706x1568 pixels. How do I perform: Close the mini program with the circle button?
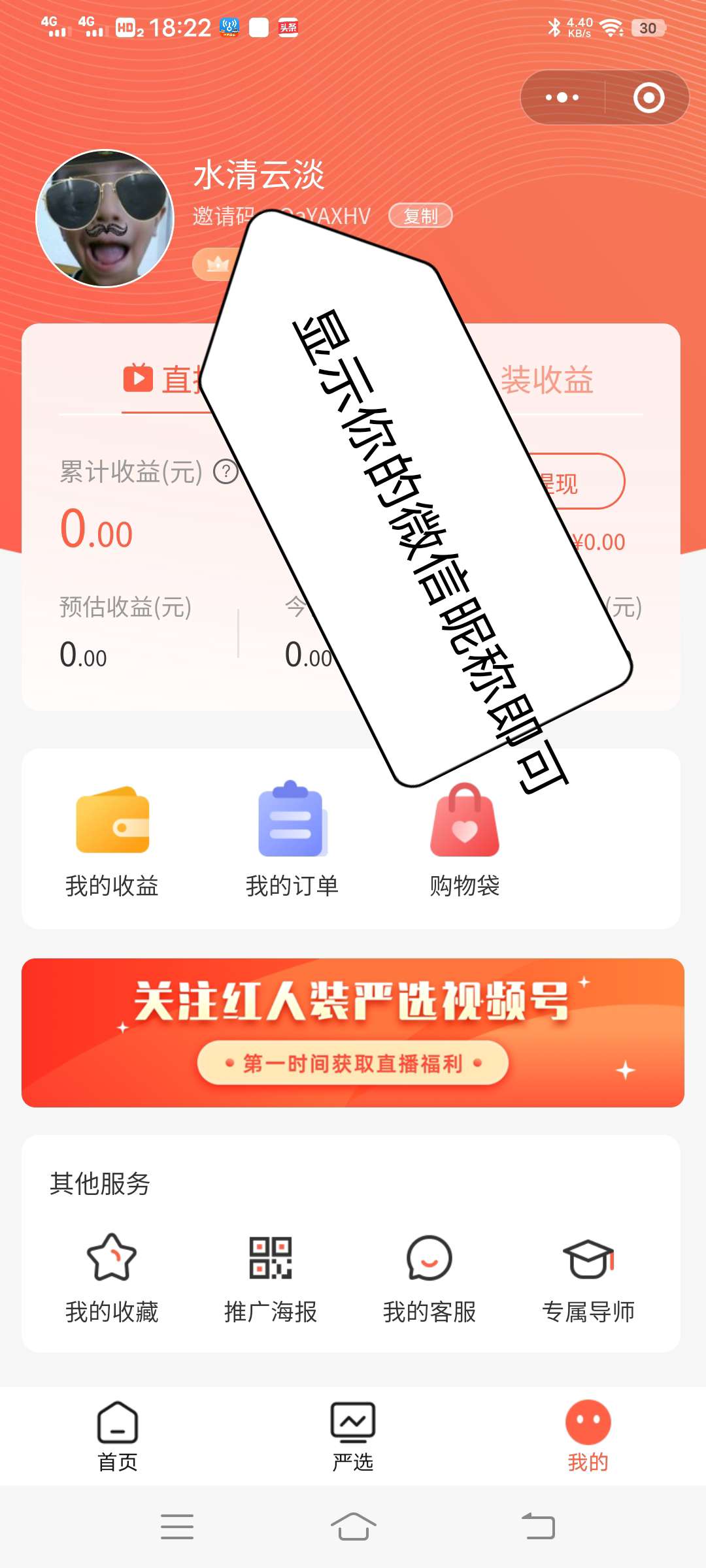click(x=648, y=98)
